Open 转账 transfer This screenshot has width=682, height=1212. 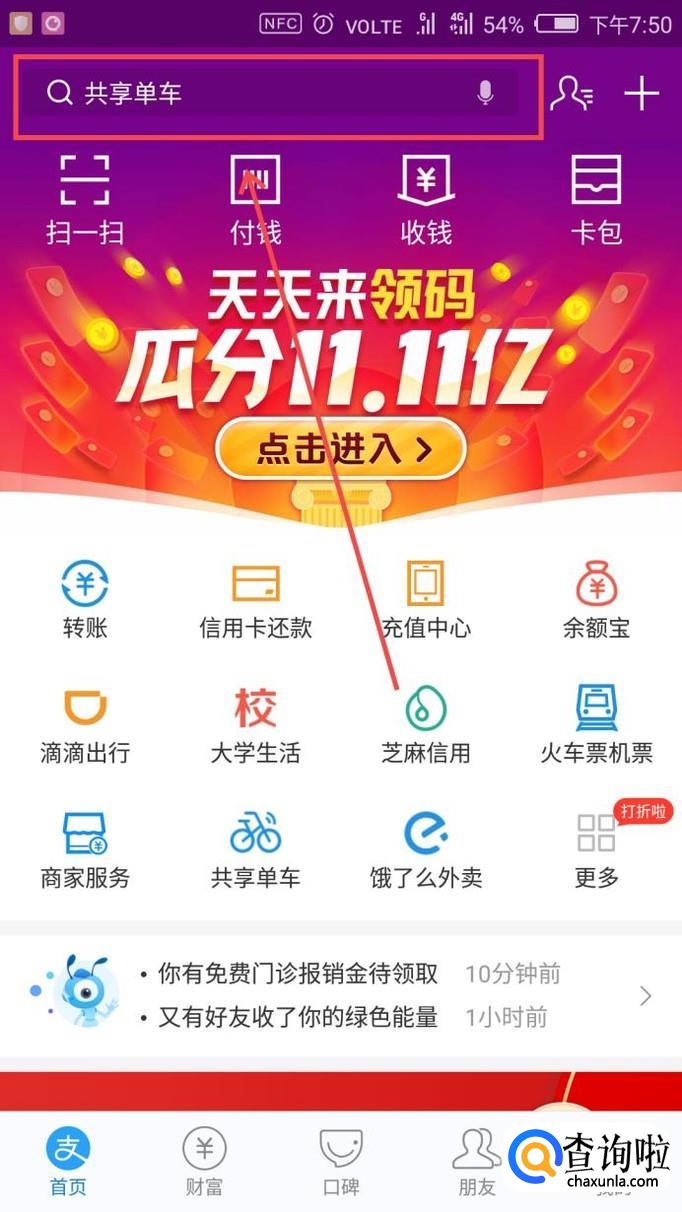[85, 598]
